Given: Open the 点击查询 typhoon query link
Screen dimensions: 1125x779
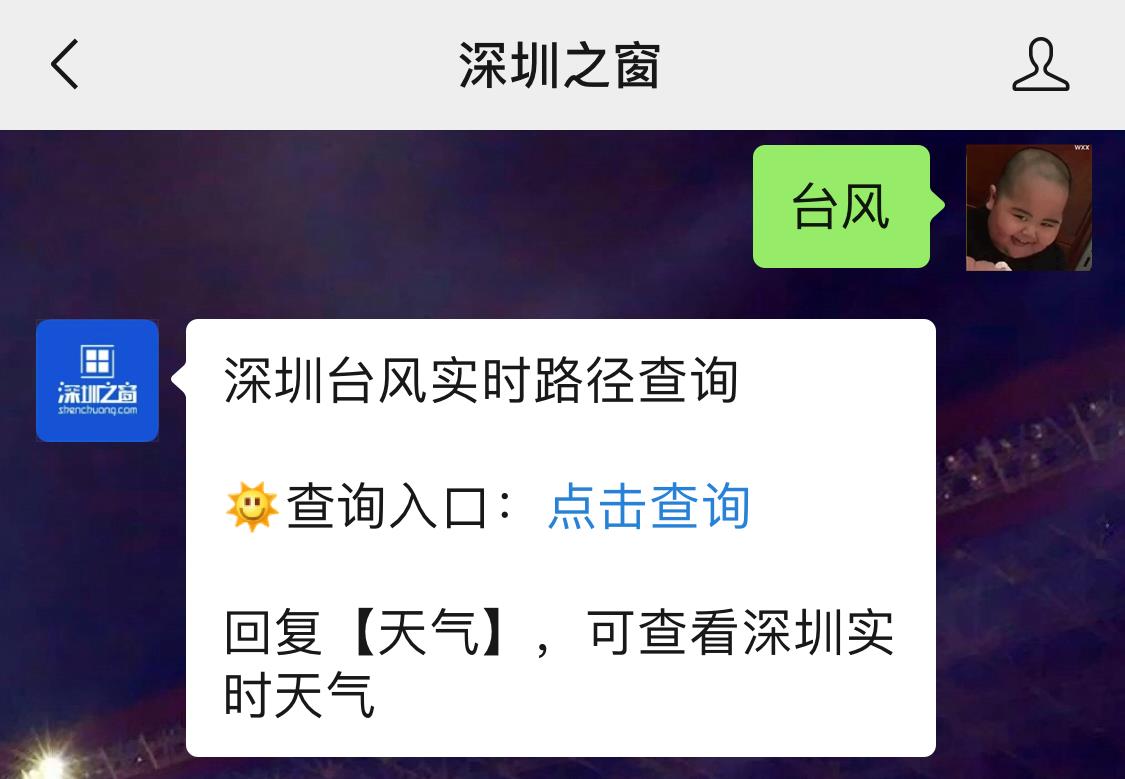Looking at the screenshot, I should (648, 506).
